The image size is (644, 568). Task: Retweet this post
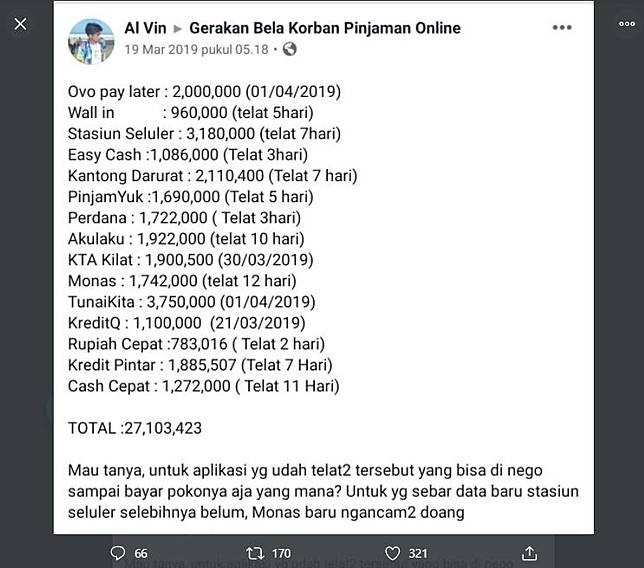[x=256, y=552]
